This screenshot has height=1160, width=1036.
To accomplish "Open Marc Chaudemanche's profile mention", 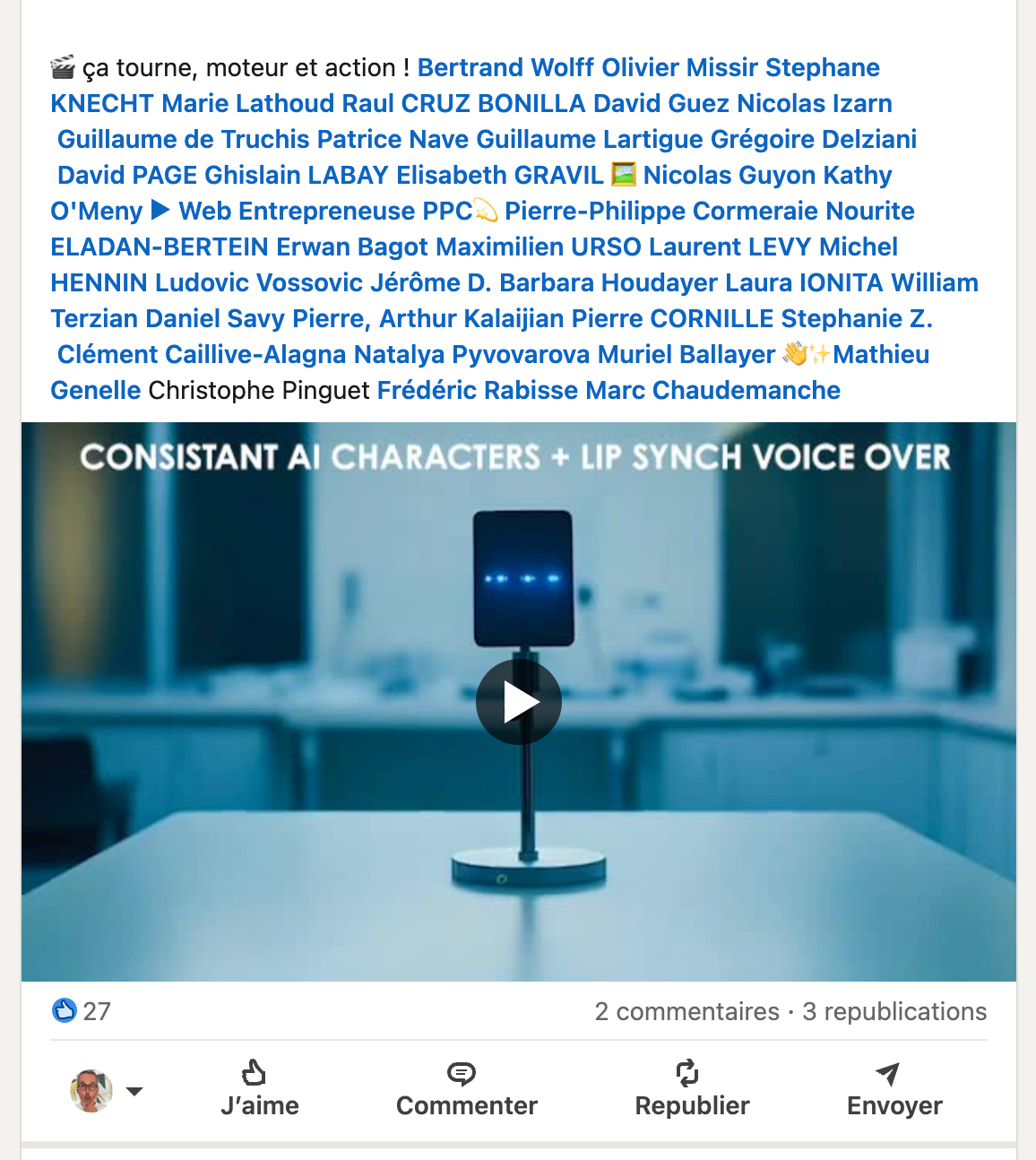I will pyautogui.click(x=746, y=391).
